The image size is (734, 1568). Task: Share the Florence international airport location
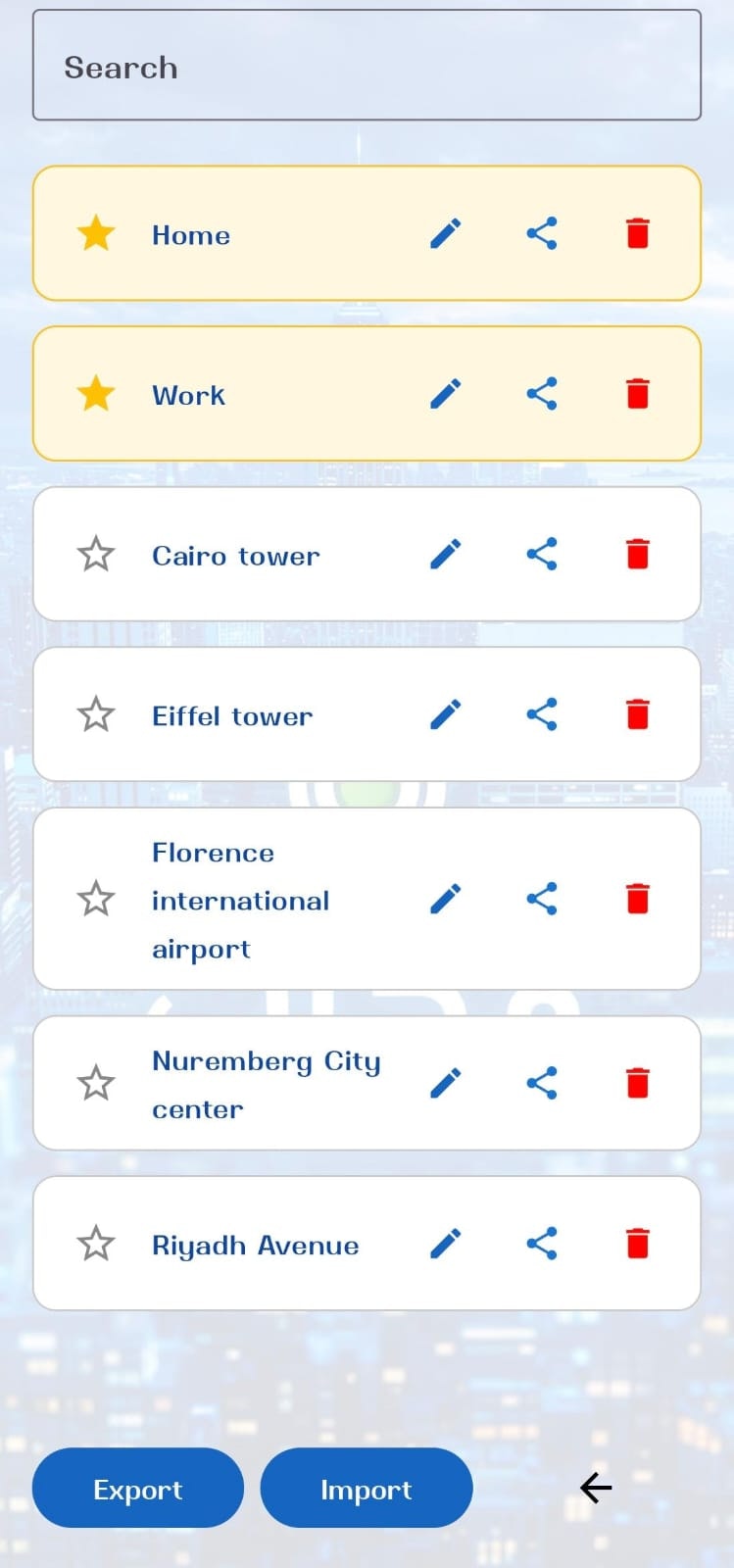[x=541, y=897]
